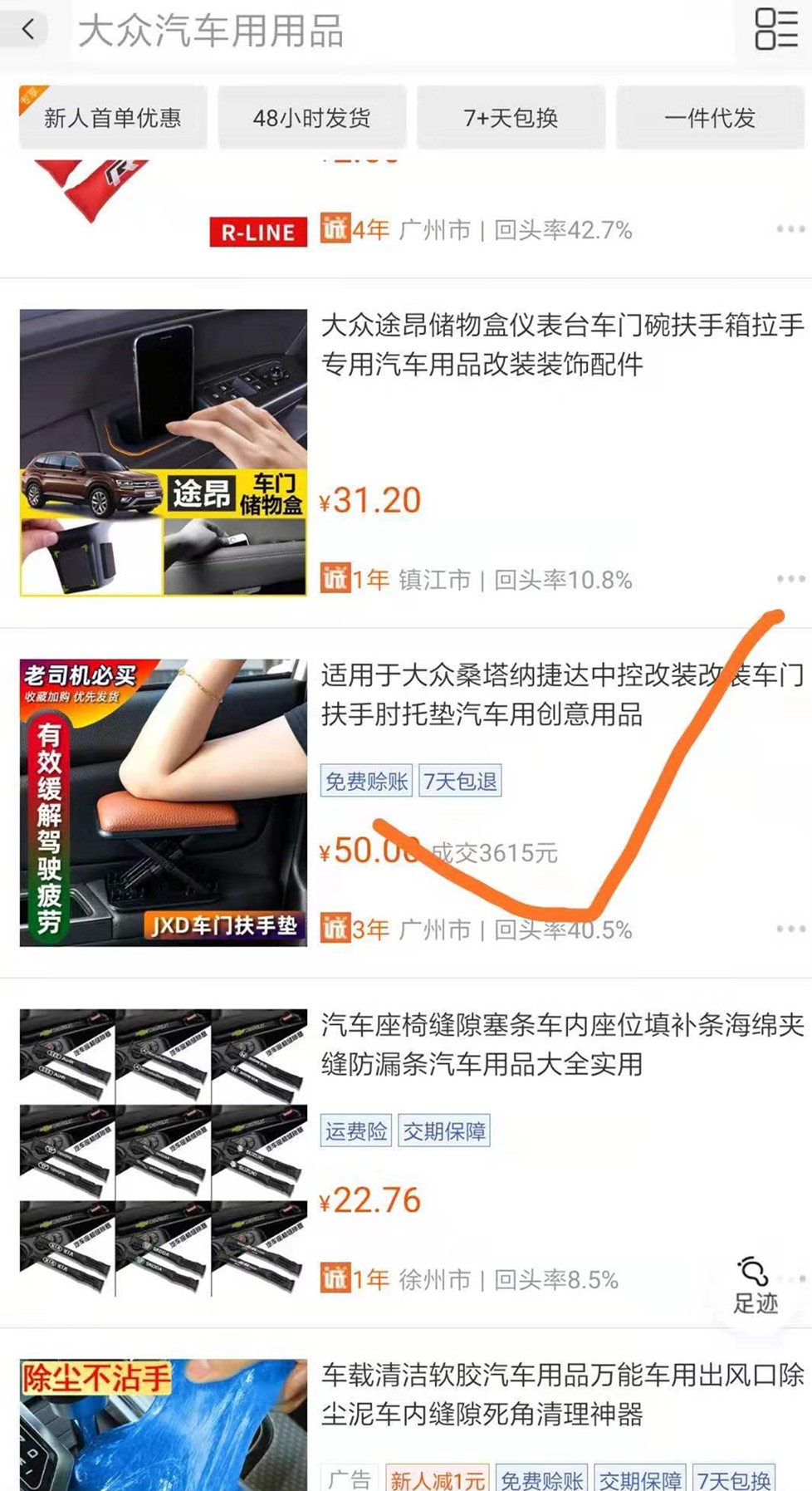Tap the 诚 badge on the 途昂 listing
The image size is (812, 1491).
334,580
